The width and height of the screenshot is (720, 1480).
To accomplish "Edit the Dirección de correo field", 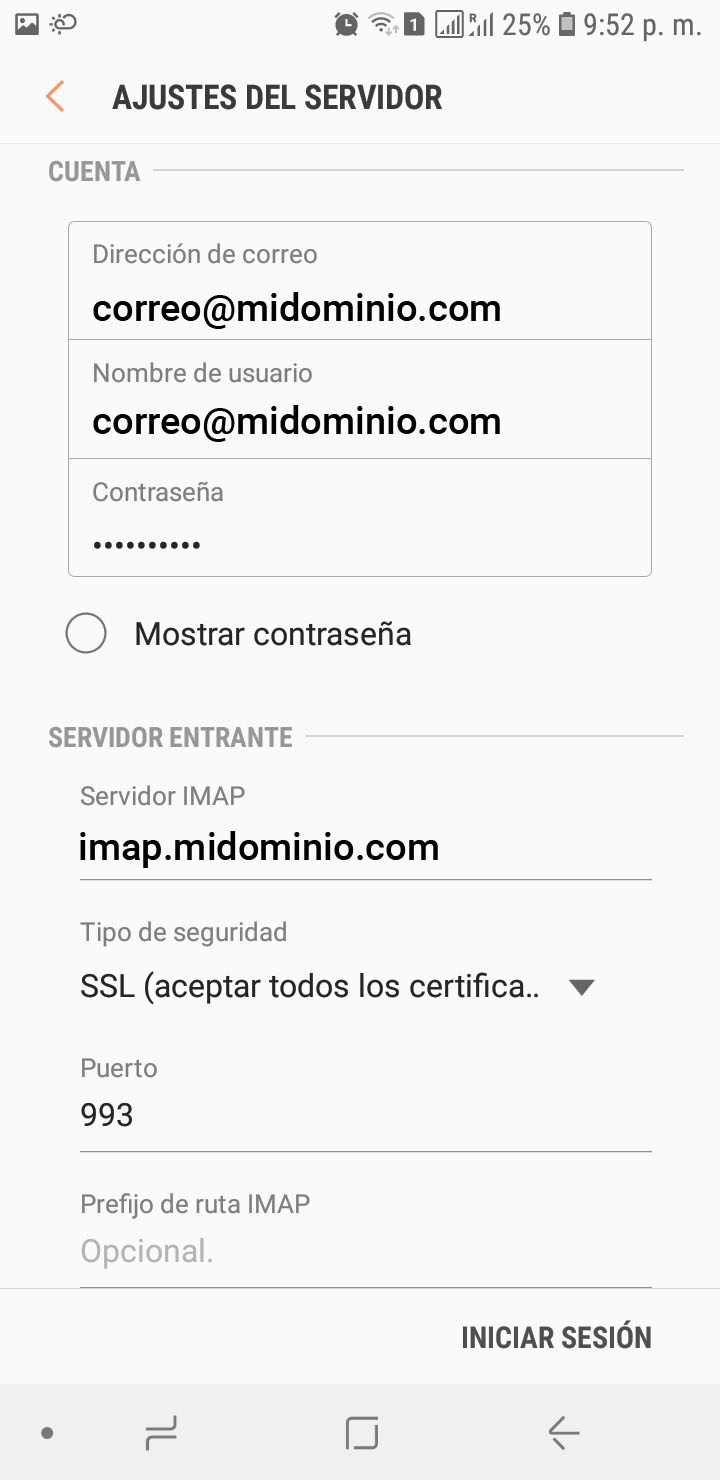I will pos(358,308).
